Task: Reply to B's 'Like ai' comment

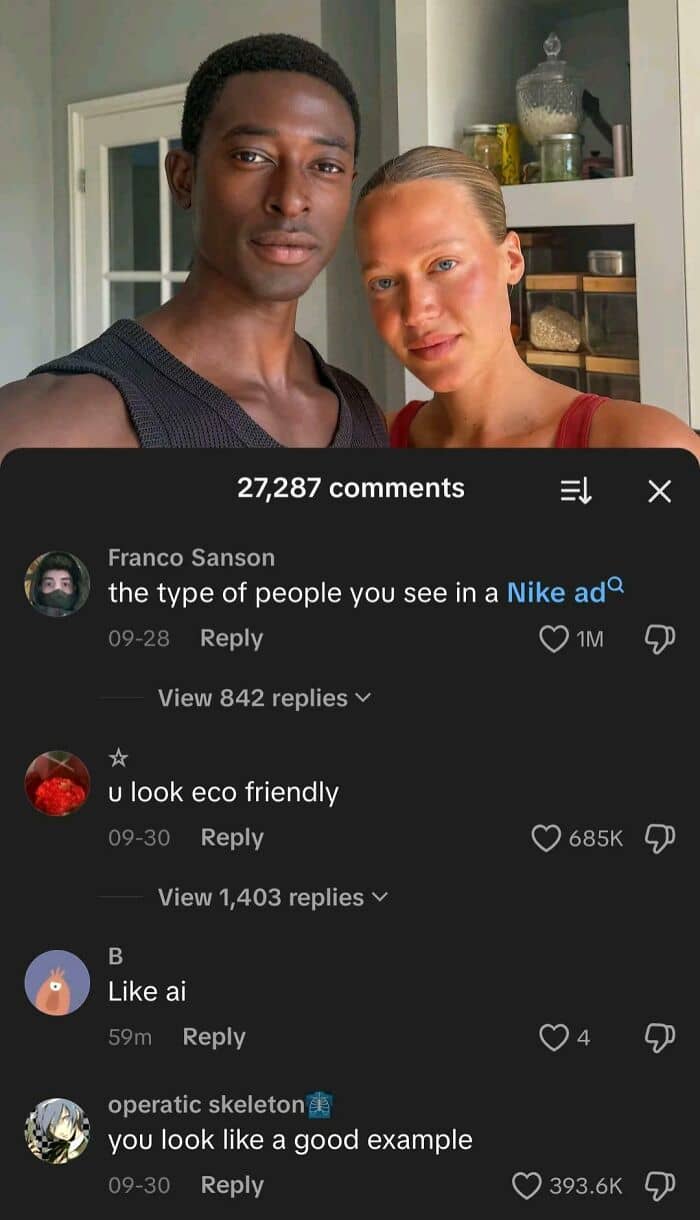Action: [213, 1037]
